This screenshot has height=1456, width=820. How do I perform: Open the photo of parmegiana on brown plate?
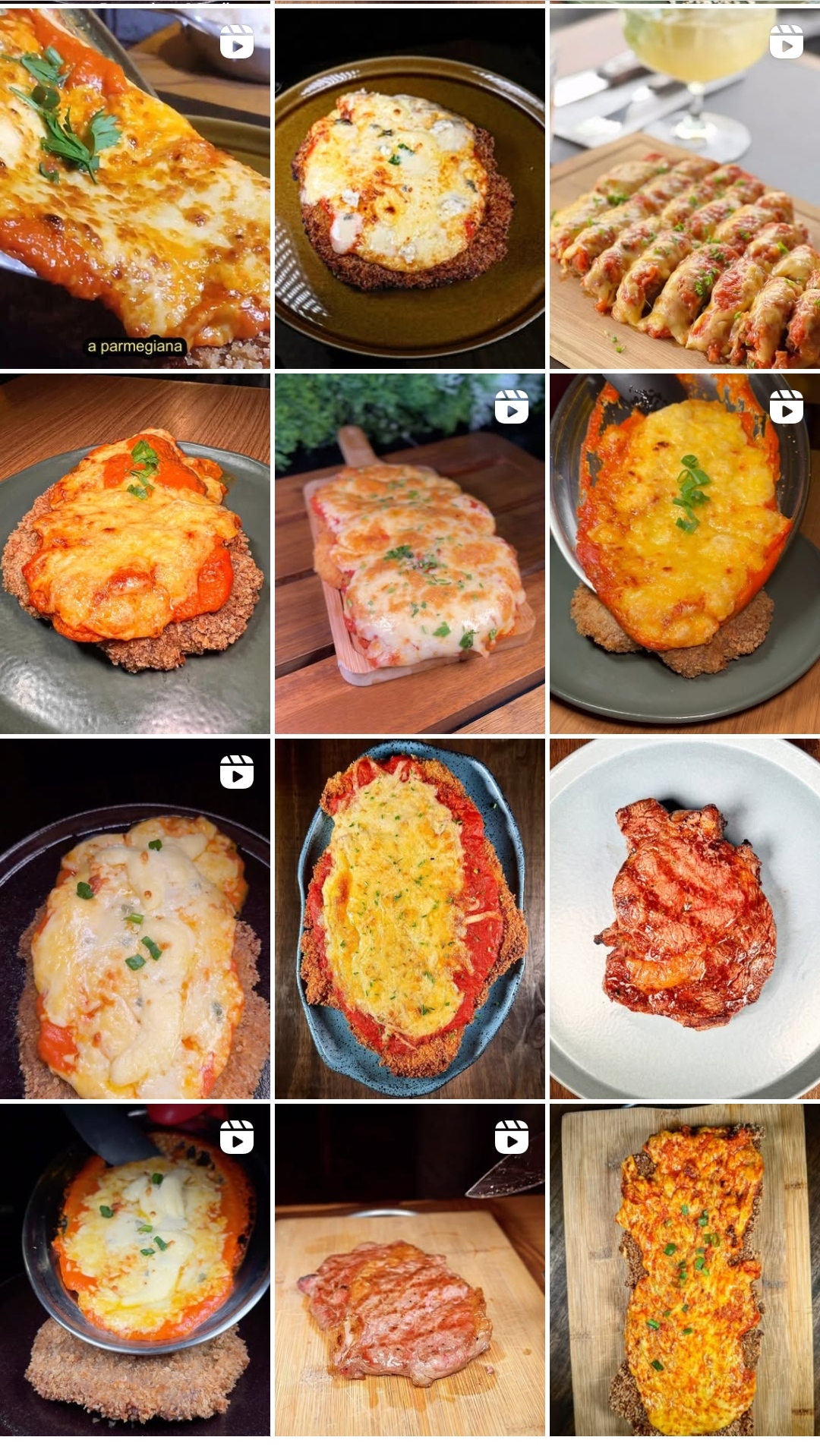point(410,190)
